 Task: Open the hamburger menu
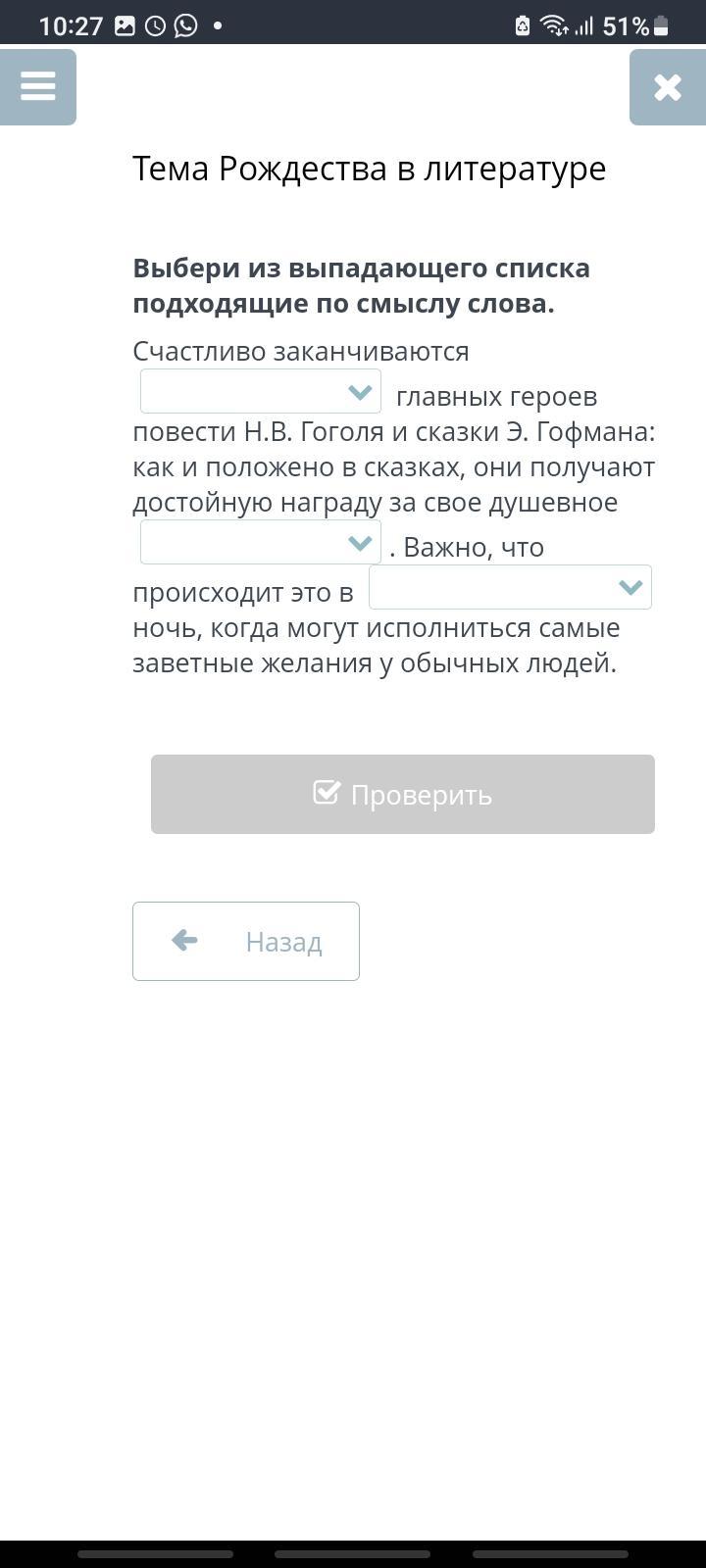[37, 86]
